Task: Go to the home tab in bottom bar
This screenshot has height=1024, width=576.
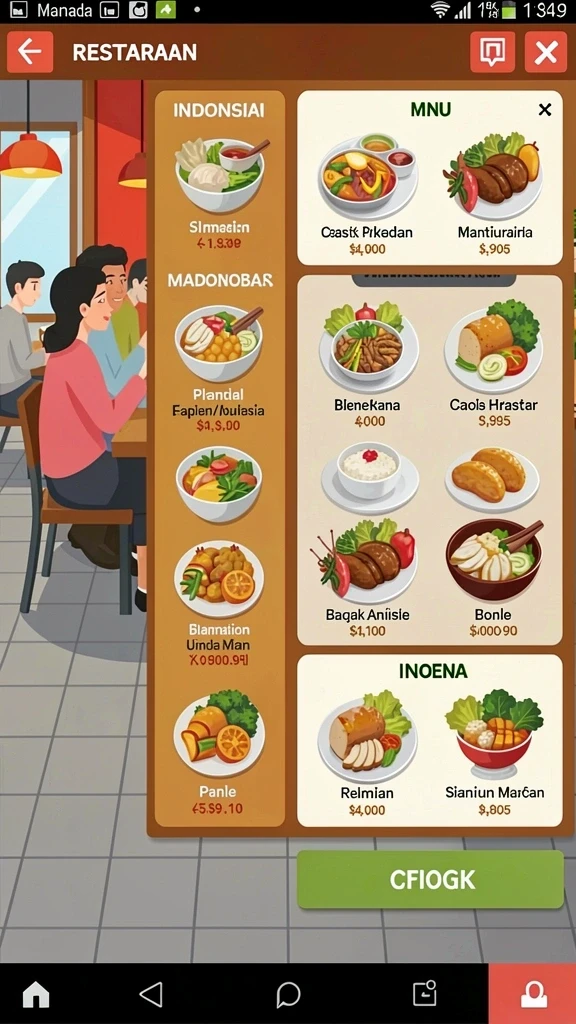Action: (x=36, y=995)
